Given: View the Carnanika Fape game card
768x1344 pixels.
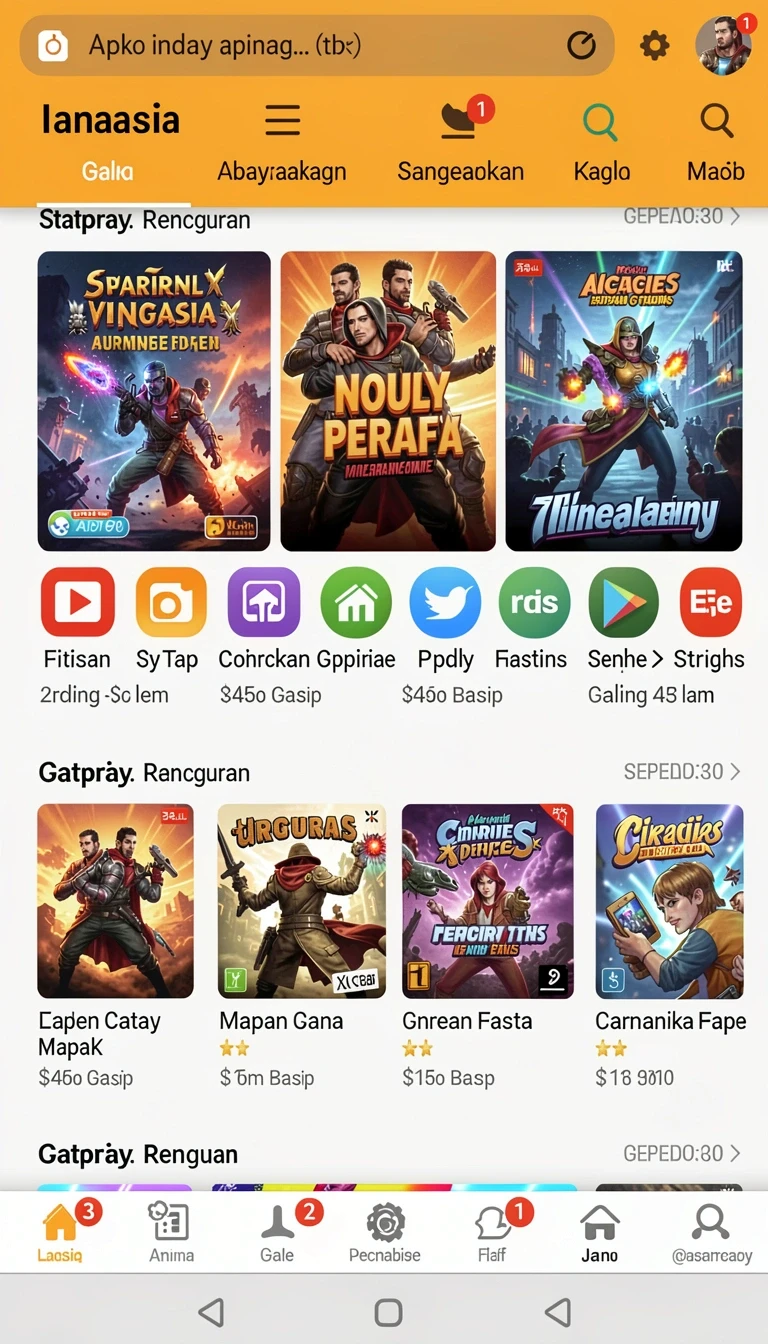Looking at the screenshot, I should (x=670, y=901).
